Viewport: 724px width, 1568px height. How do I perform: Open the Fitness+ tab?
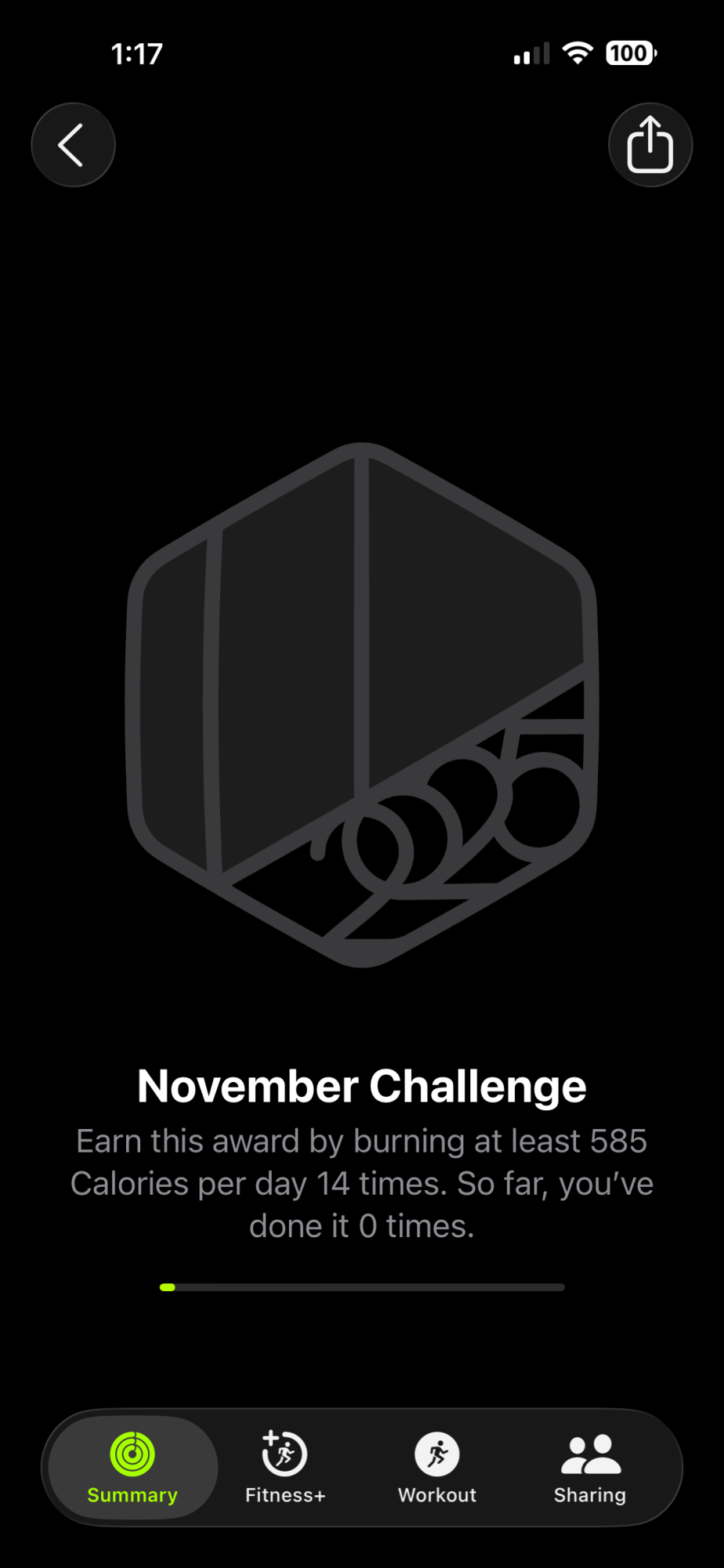pyautogui.click(x=284, y=1466)
